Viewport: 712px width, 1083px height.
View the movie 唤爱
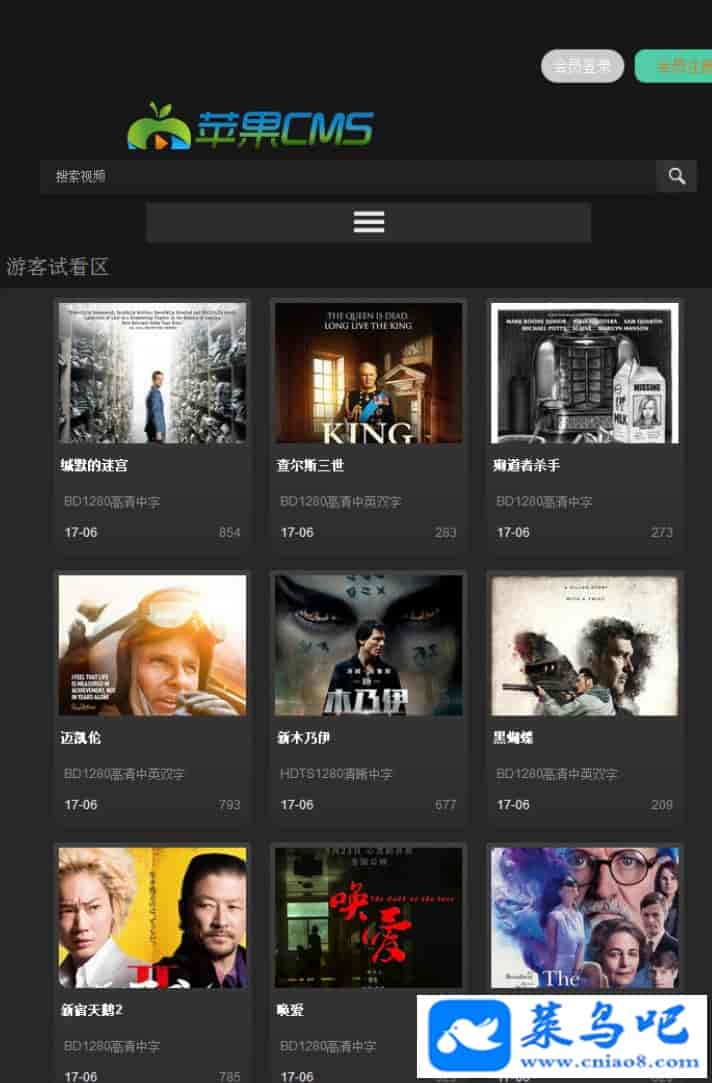pos(368,917)
